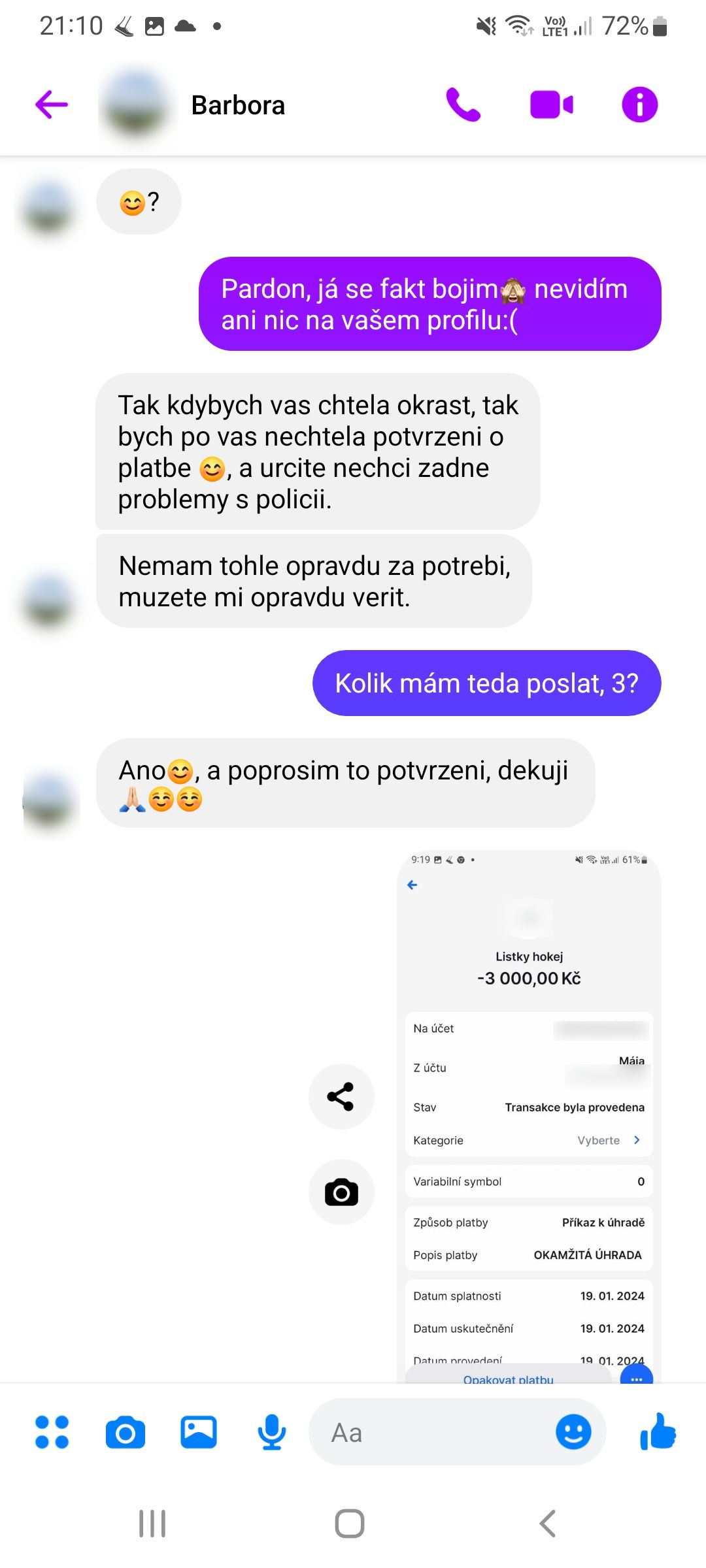Go back to the chat list

(x=52, y=105)
